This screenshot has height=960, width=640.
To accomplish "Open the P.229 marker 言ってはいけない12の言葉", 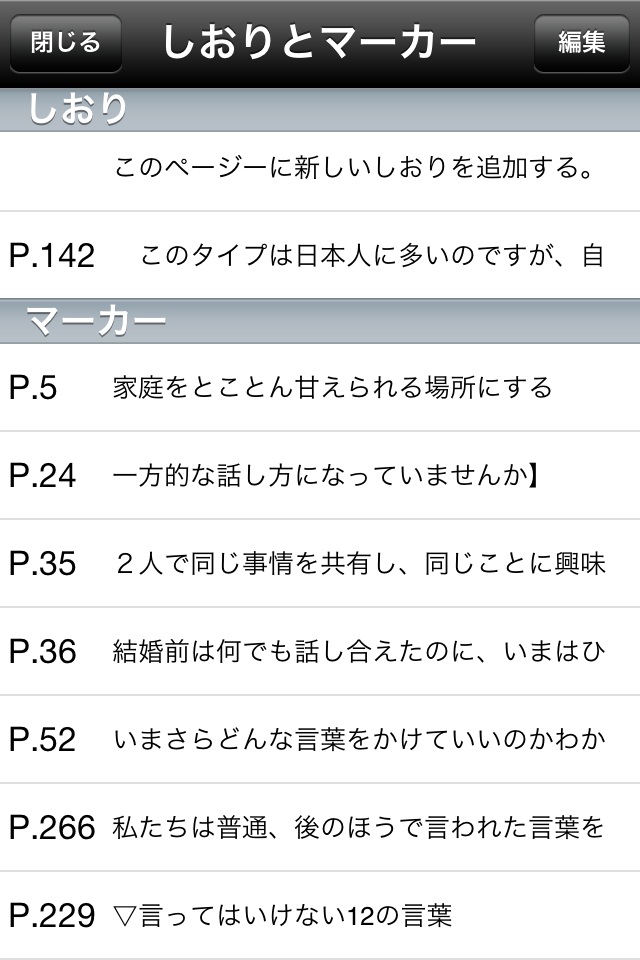I will click(x=320, y=915).
